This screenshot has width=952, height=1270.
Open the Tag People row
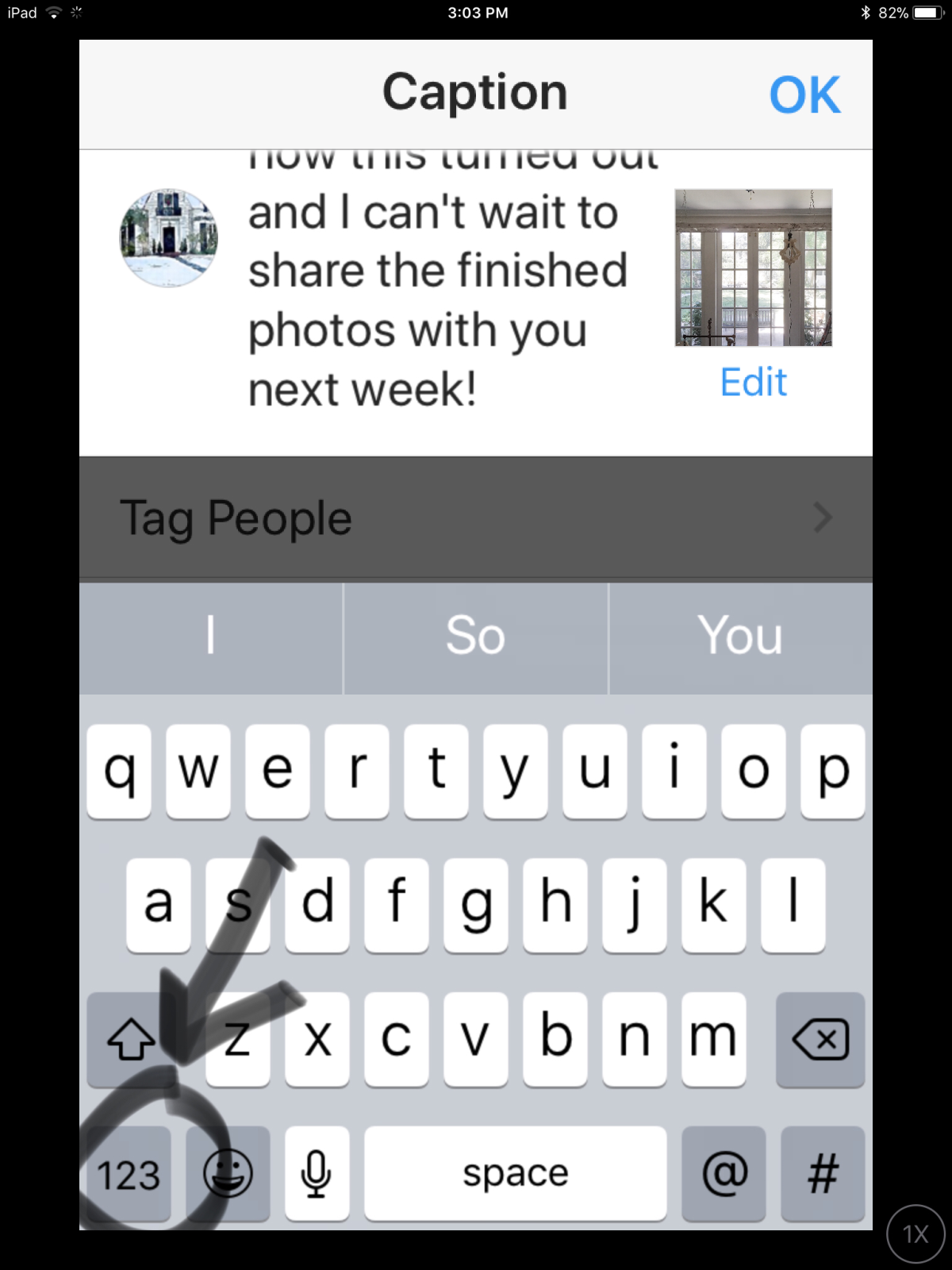click(476, 518)
